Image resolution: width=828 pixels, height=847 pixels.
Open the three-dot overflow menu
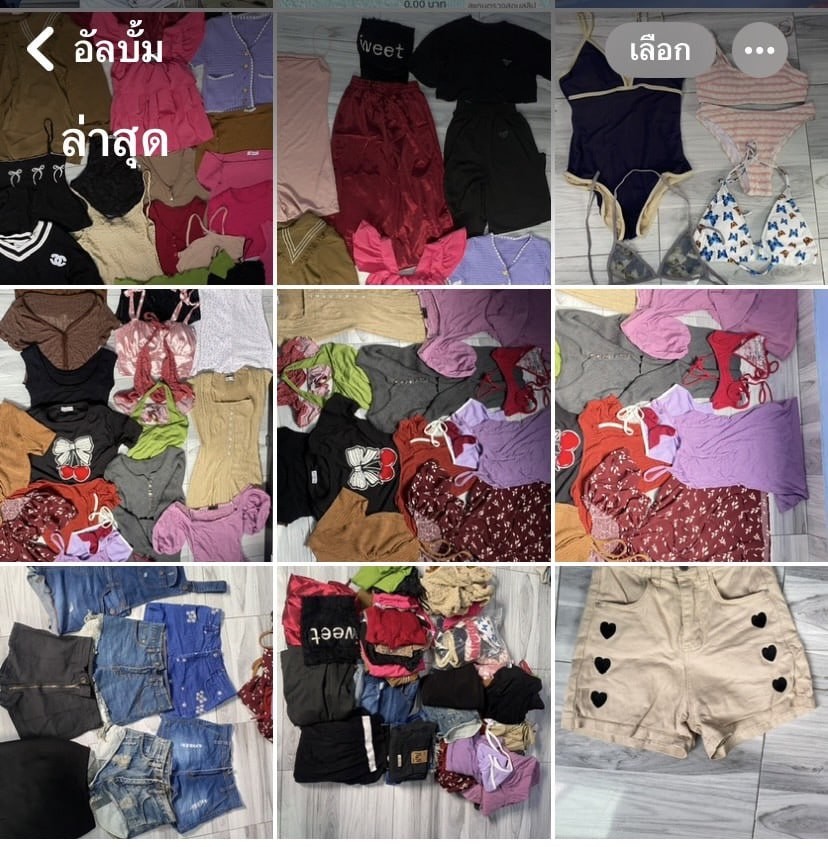[759, 50]
